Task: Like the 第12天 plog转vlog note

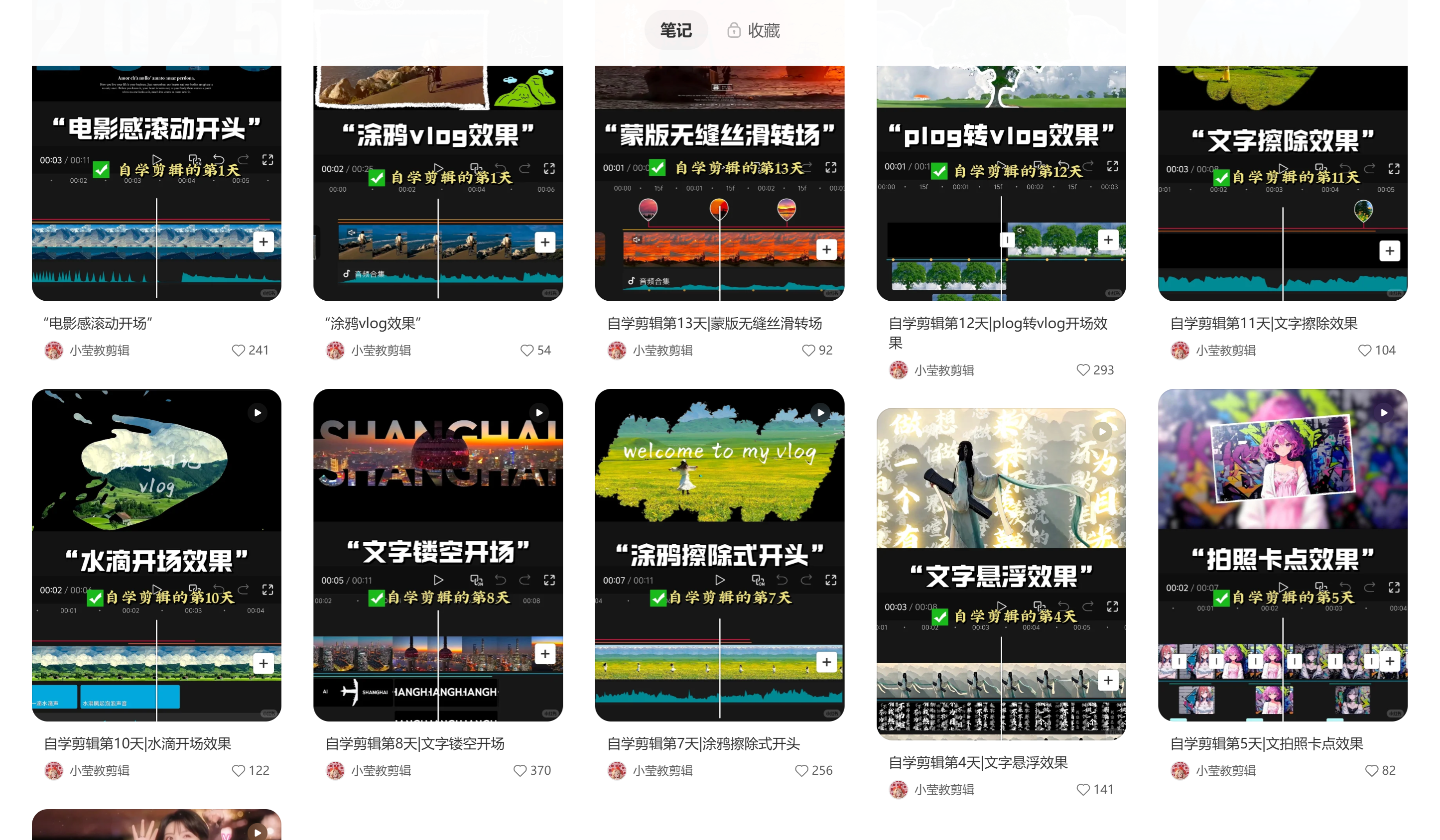Action: (1082, 370)
